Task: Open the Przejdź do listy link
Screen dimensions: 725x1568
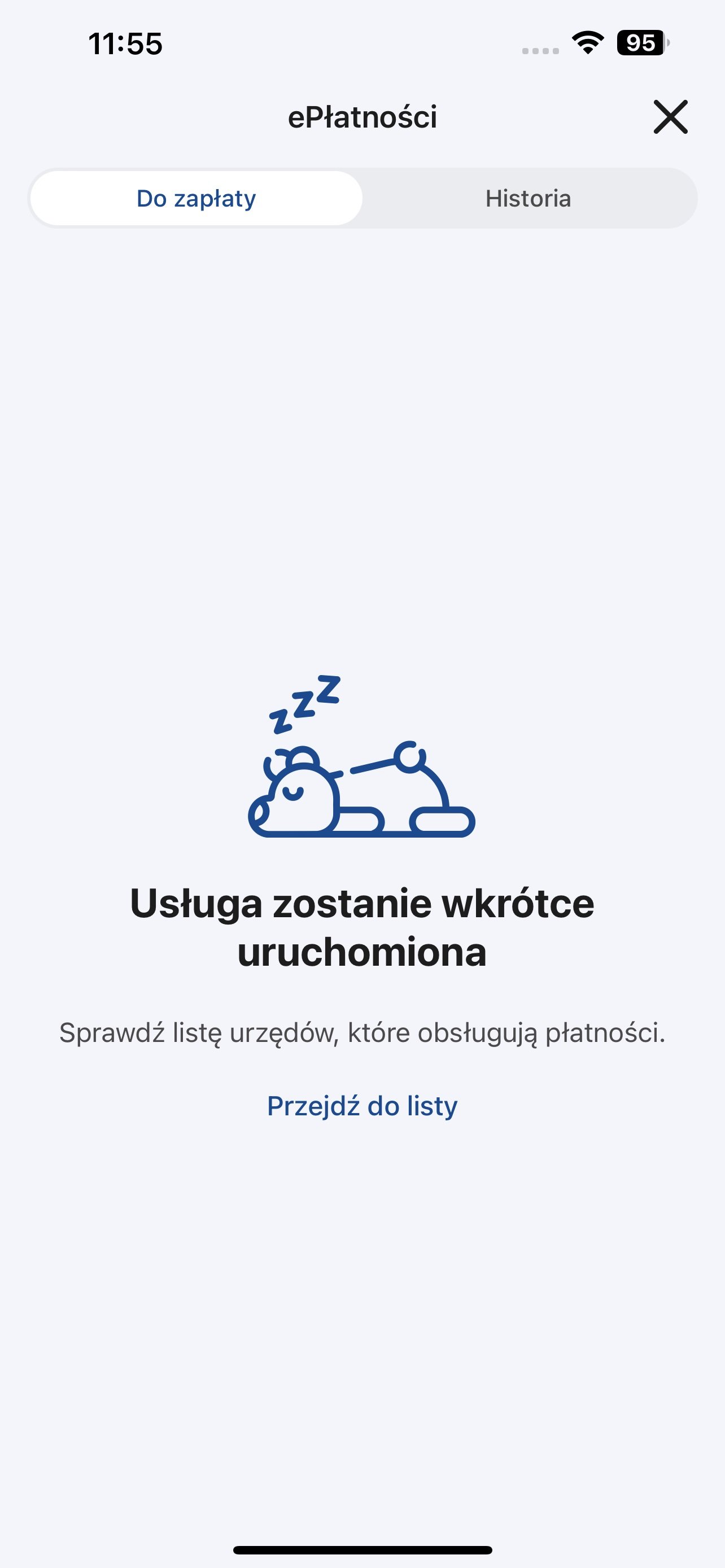Action: click(x=362, y=1106)
